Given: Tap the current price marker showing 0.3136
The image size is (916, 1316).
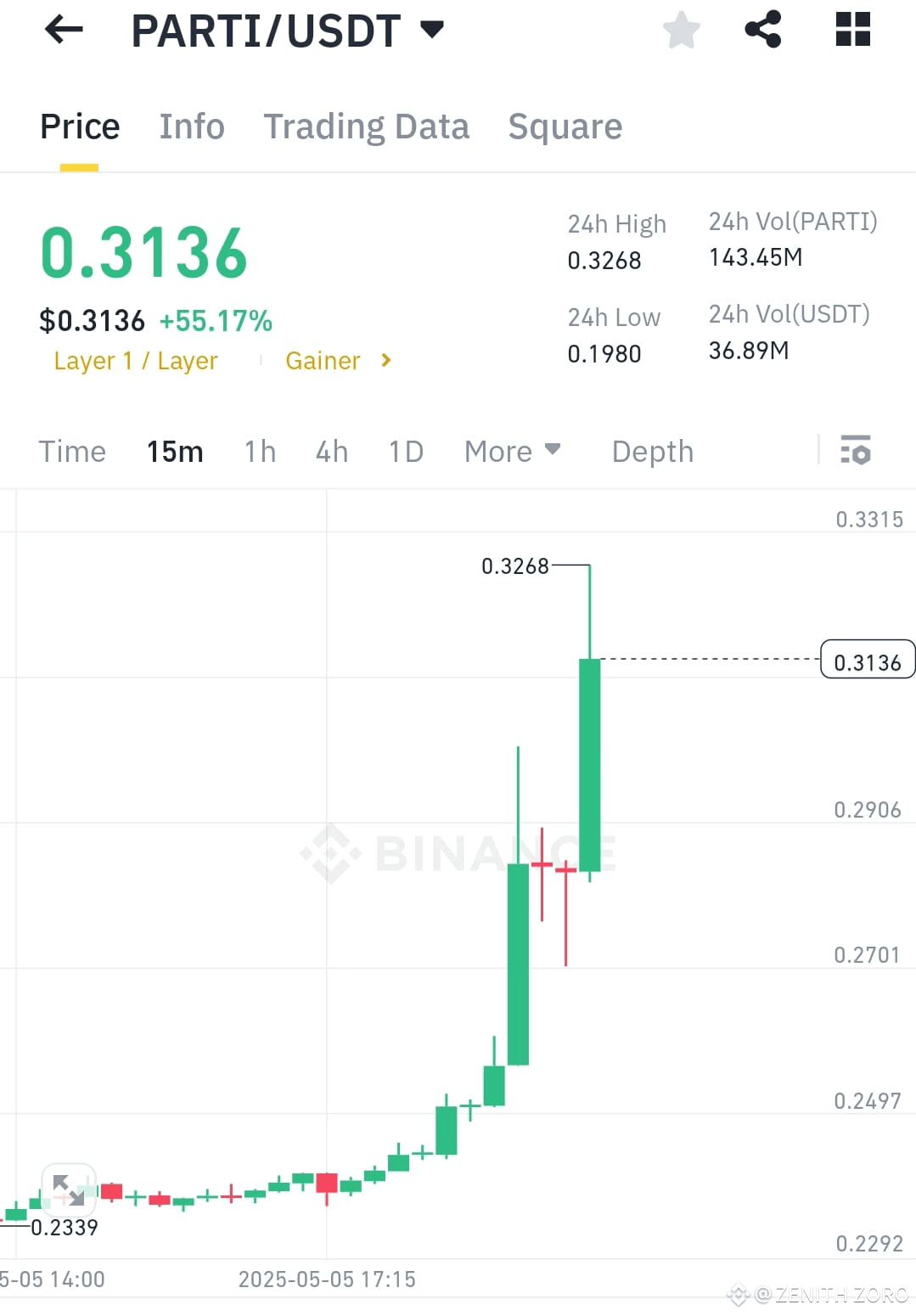Looking at the screenshot, I should coord(867,661).
